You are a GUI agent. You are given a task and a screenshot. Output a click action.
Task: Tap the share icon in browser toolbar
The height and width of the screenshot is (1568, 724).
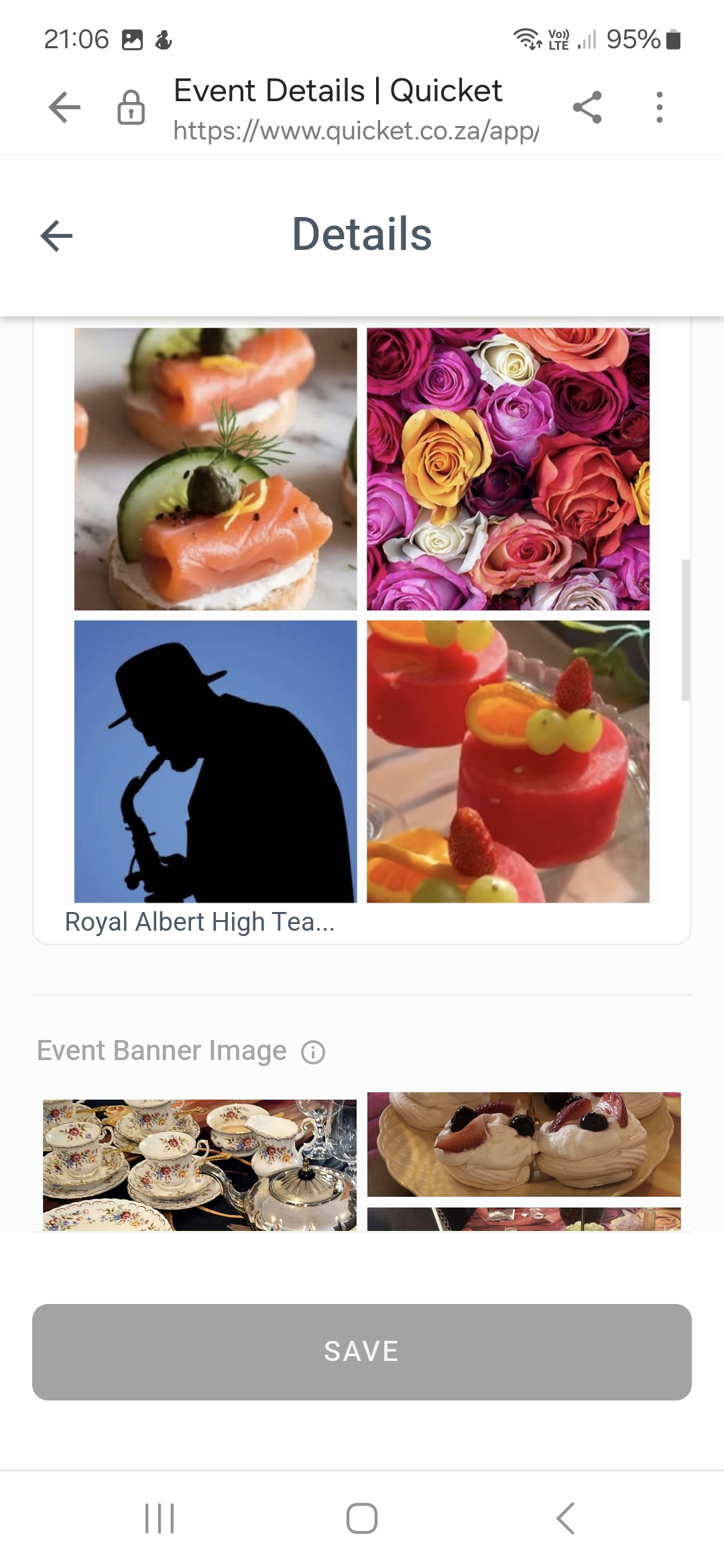(x=587, y=107)
